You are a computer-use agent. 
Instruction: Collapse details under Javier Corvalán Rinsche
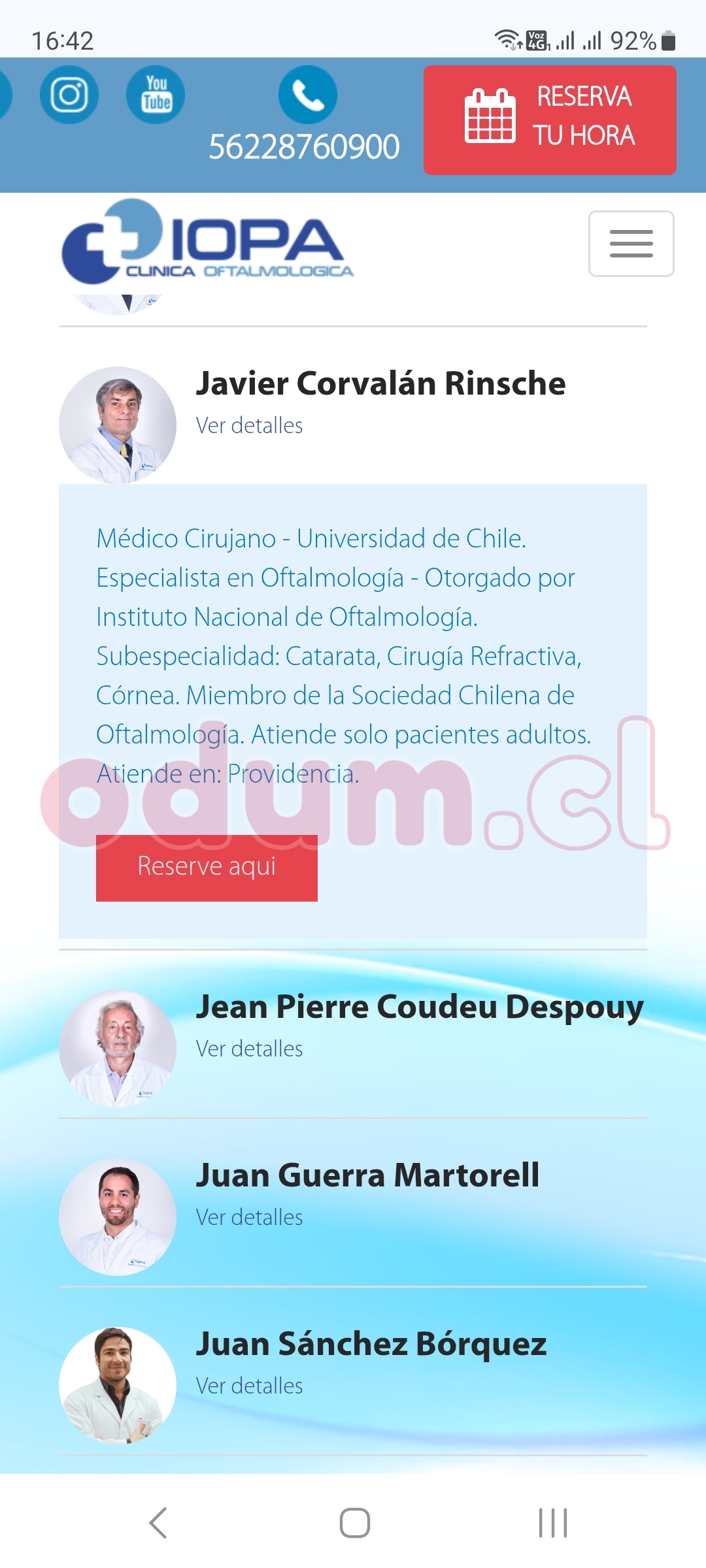pyautogui.click(x=249, y=425)
